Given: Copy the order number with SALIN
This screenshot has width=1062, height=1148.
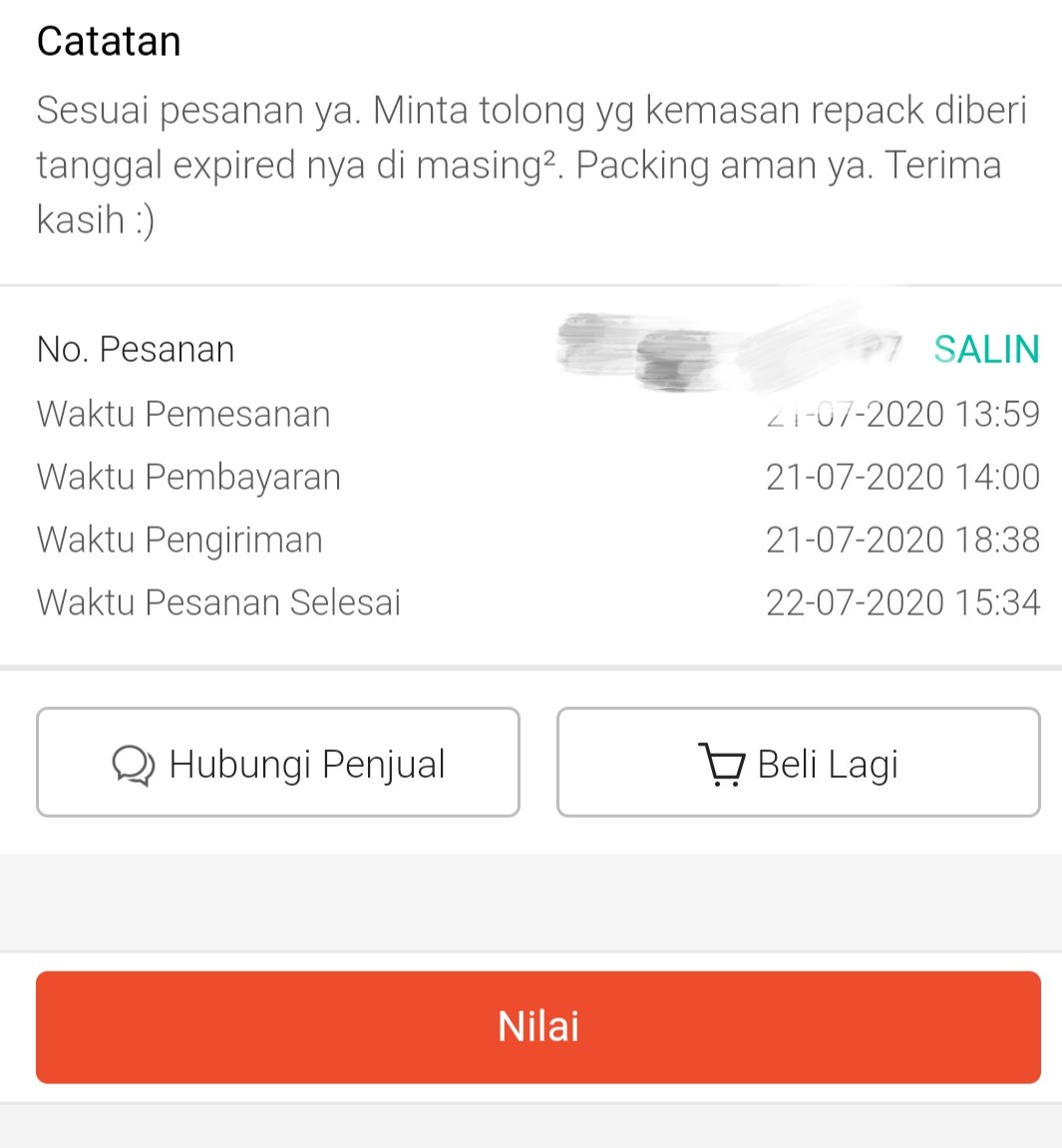Looking at the screenshot, I should point(985,349).
